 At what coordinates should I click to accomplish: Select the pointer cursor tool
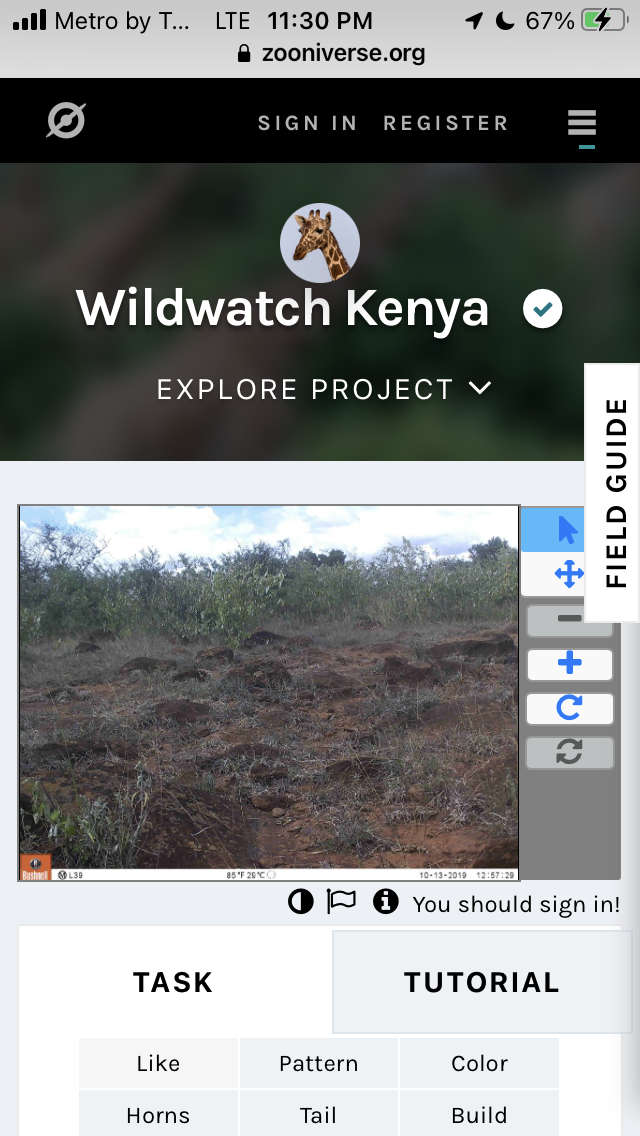pos(567,530)
